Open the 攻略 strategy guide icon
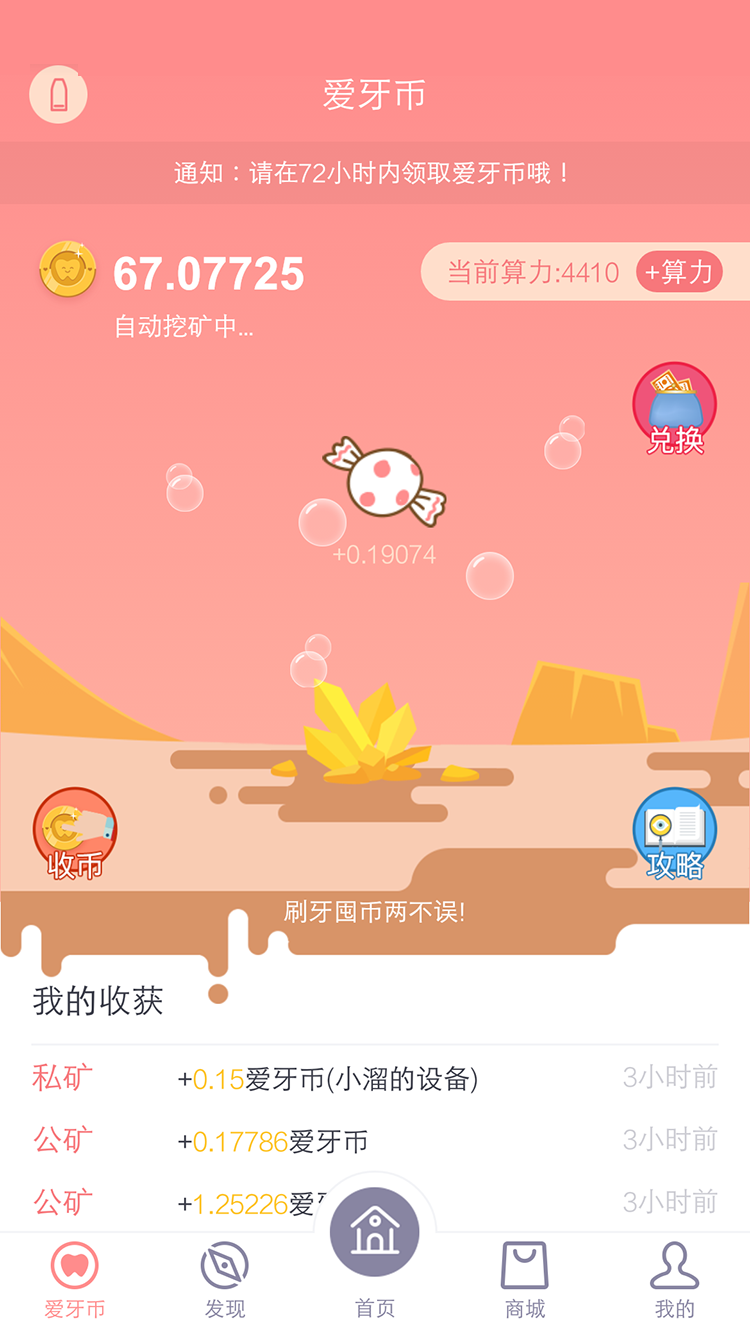This screenshot has width=750, height=1333. [x=674, y=833]
